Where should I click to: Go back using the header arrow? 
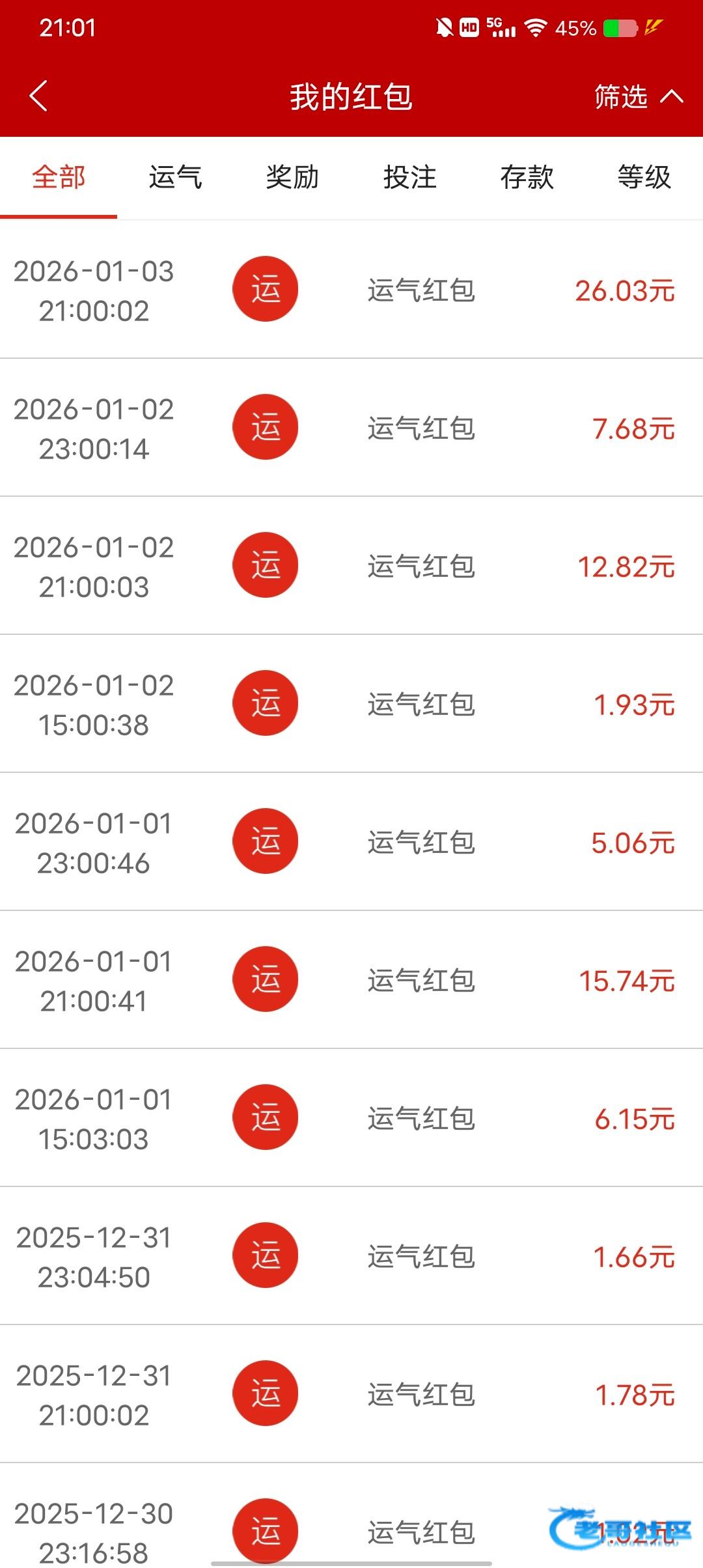click(x=39, y=96)
